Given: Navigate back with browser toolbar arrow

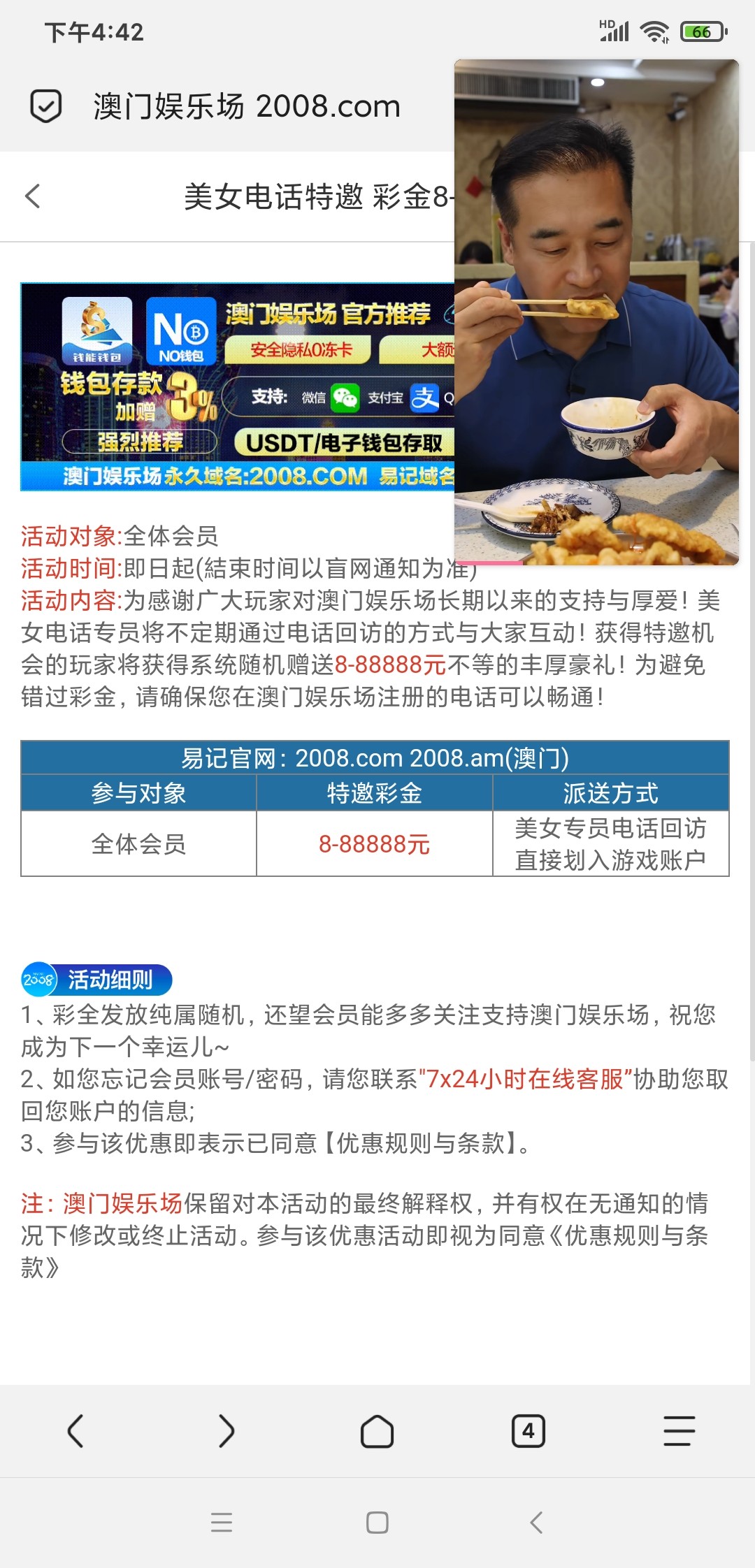Looking at the screenshot, I should pyautogui.click(x=75, y=1430).
